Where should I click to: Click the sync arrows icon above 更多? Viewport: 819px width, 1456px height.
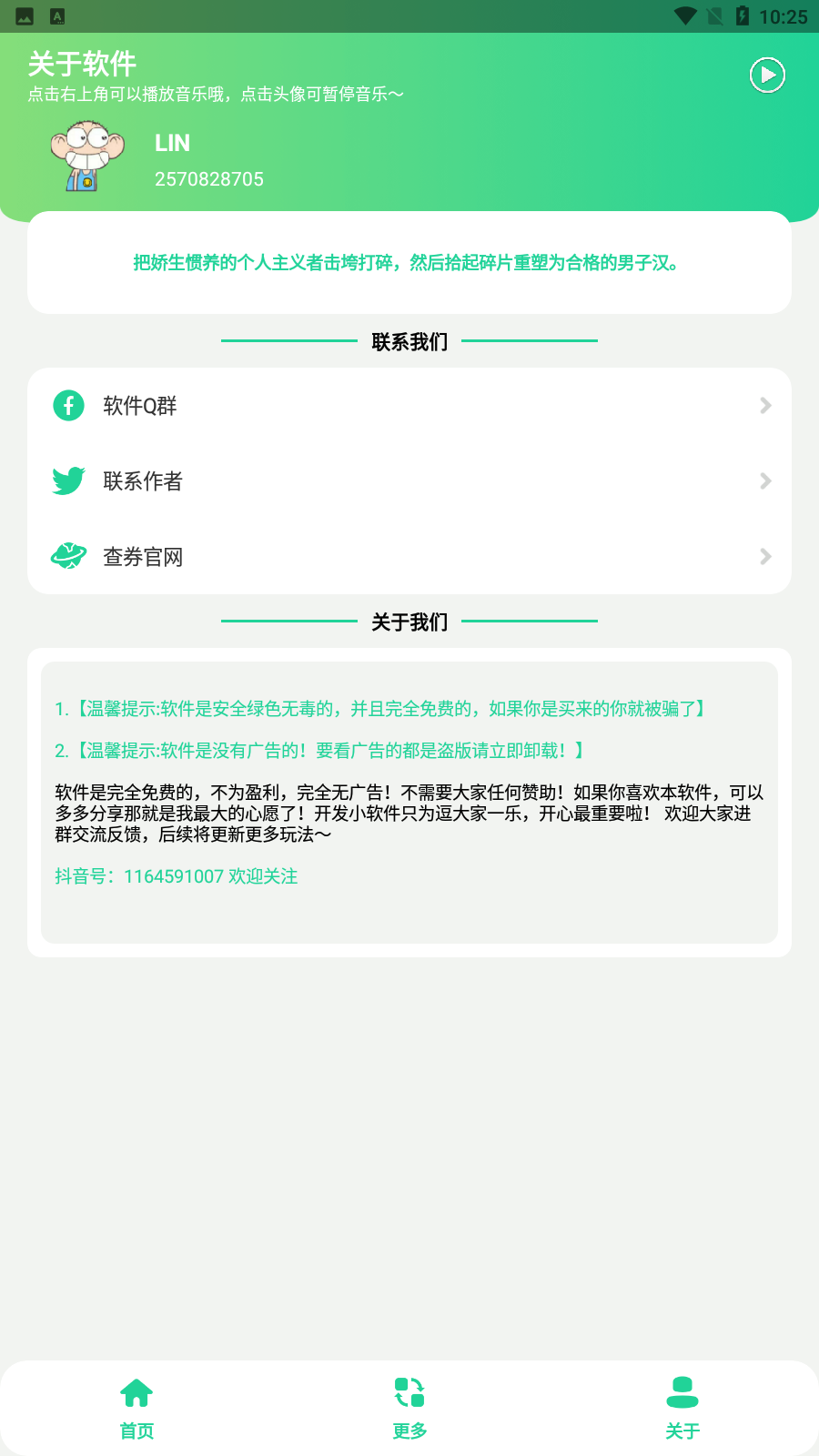click(409, 1392)
